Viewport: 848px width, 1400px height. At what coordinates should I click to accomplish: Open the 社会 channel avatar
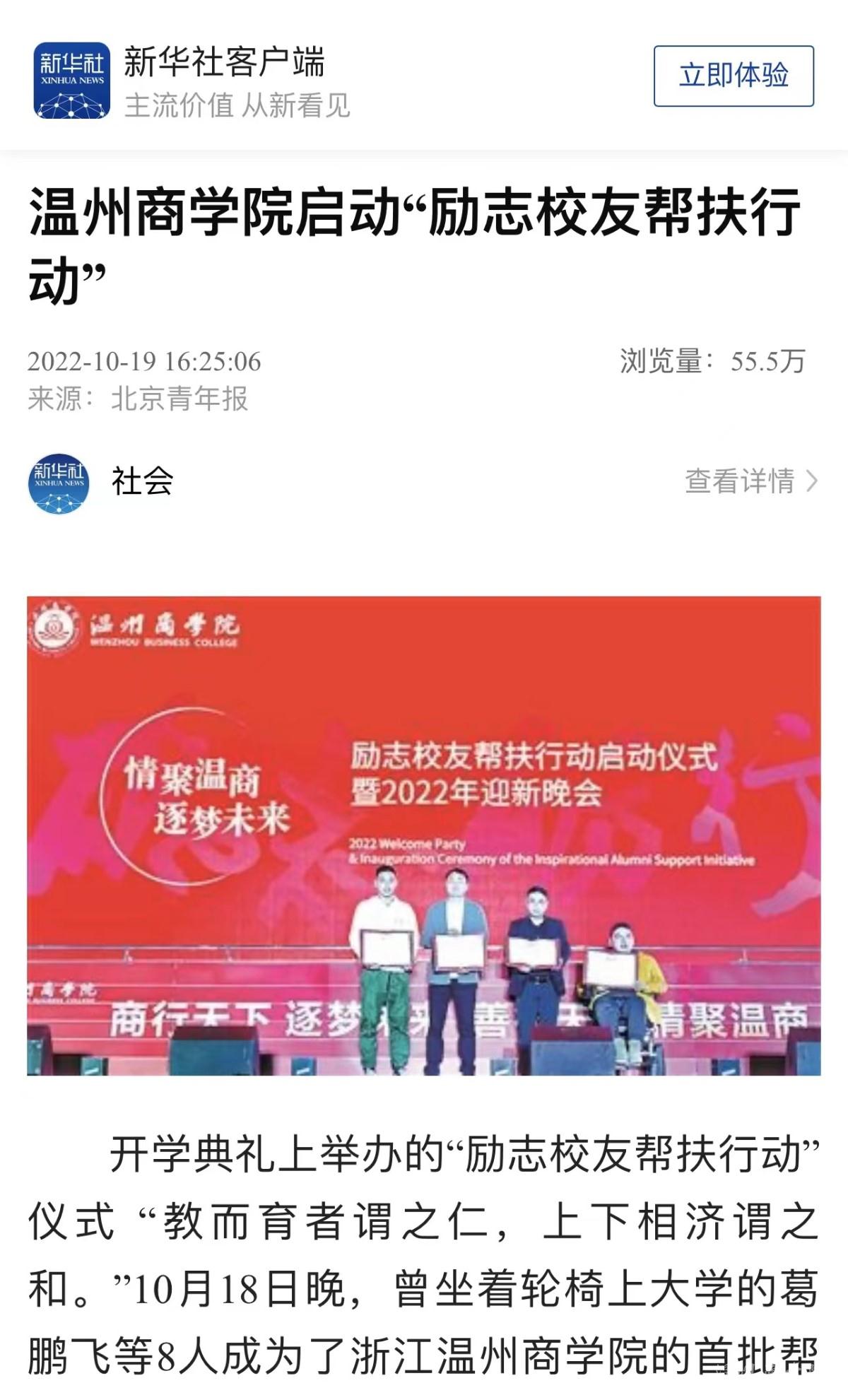pos(59,483)
